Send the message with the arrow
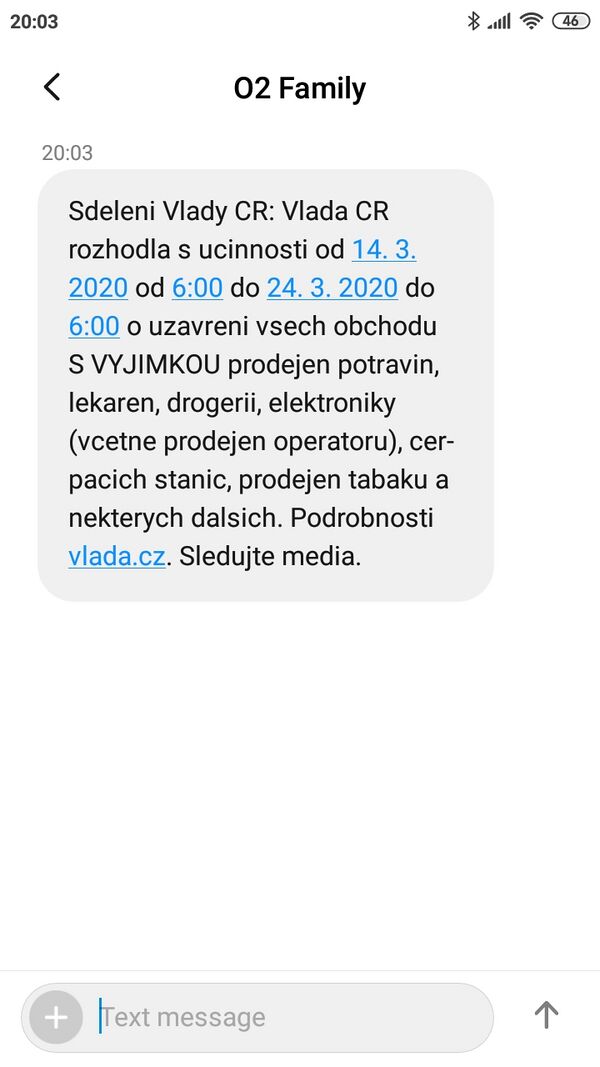The width and height of the screenshot is (600, 1067). click(x=545, y=1016)
